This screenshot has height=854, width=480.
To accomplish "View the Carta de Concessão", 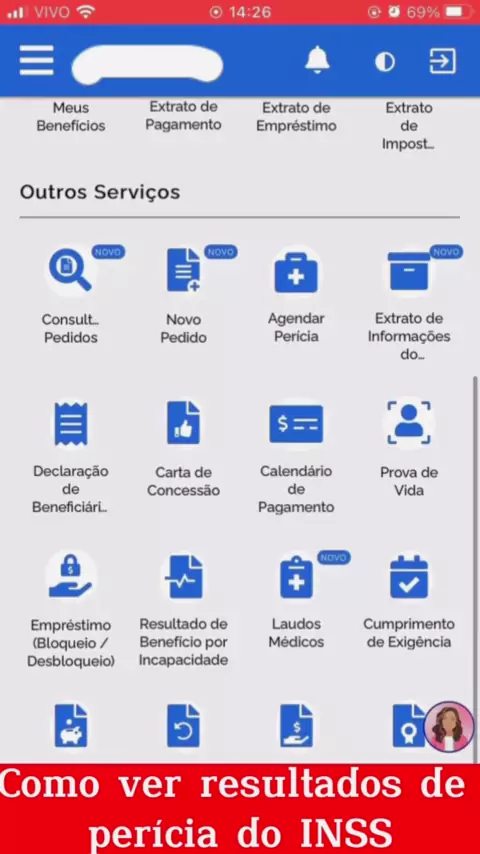I will 184,449.
